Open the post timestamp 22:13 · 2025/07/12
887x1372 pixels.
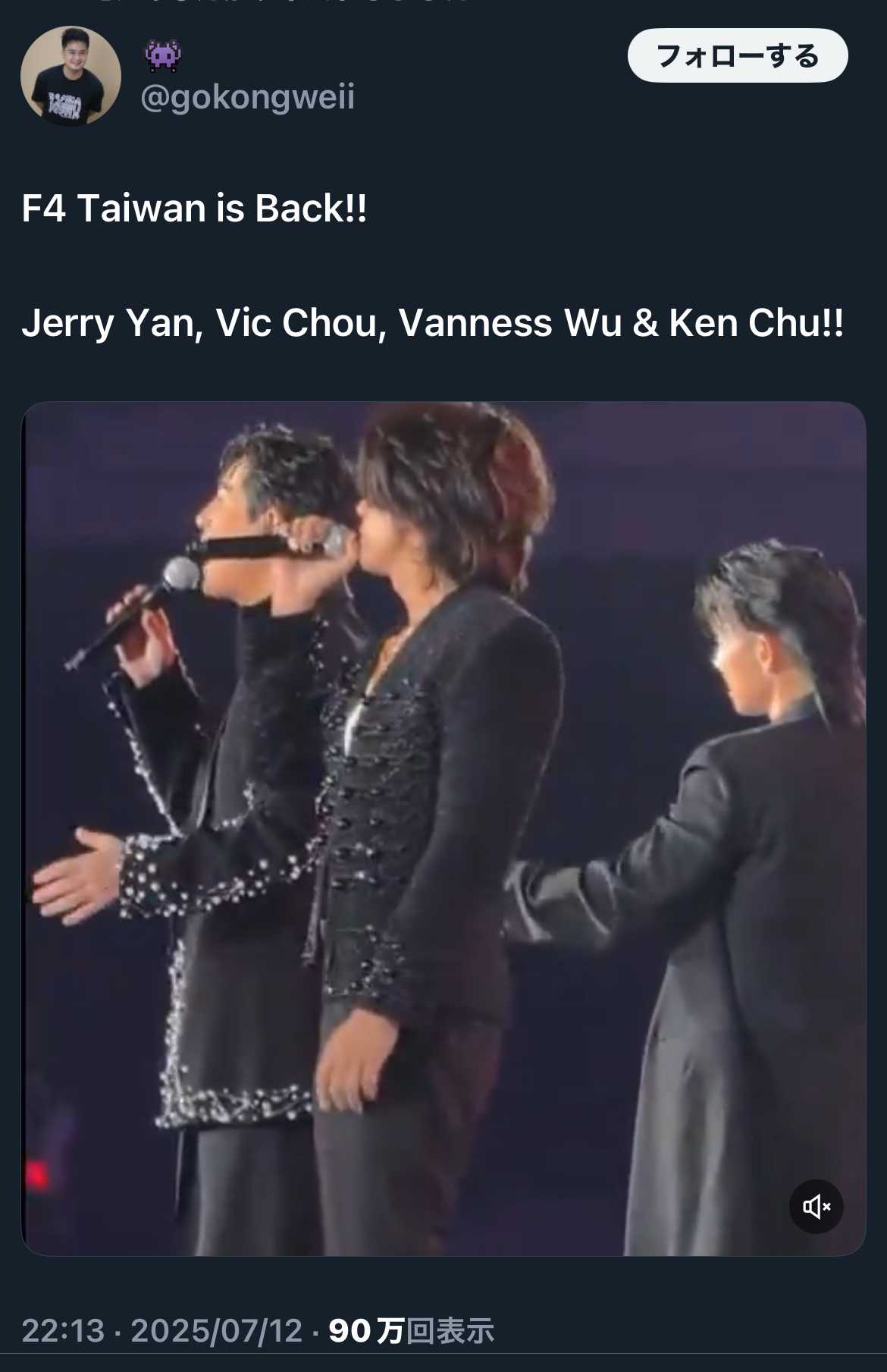[x=161, y=1330]
